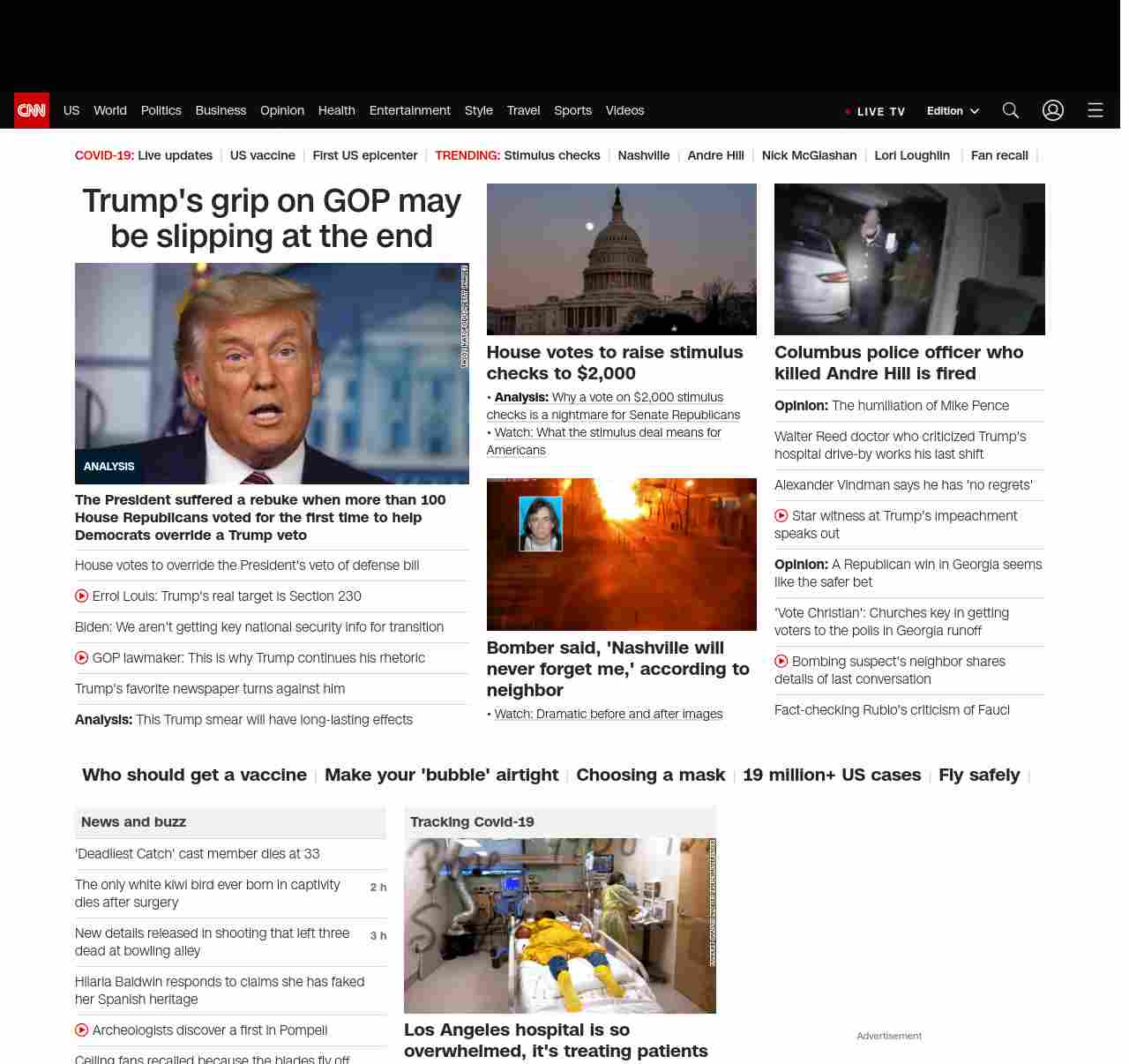The width and height of the screenshot is (1129, 1064).
Task: Select the Sports section
Action: 572,110
